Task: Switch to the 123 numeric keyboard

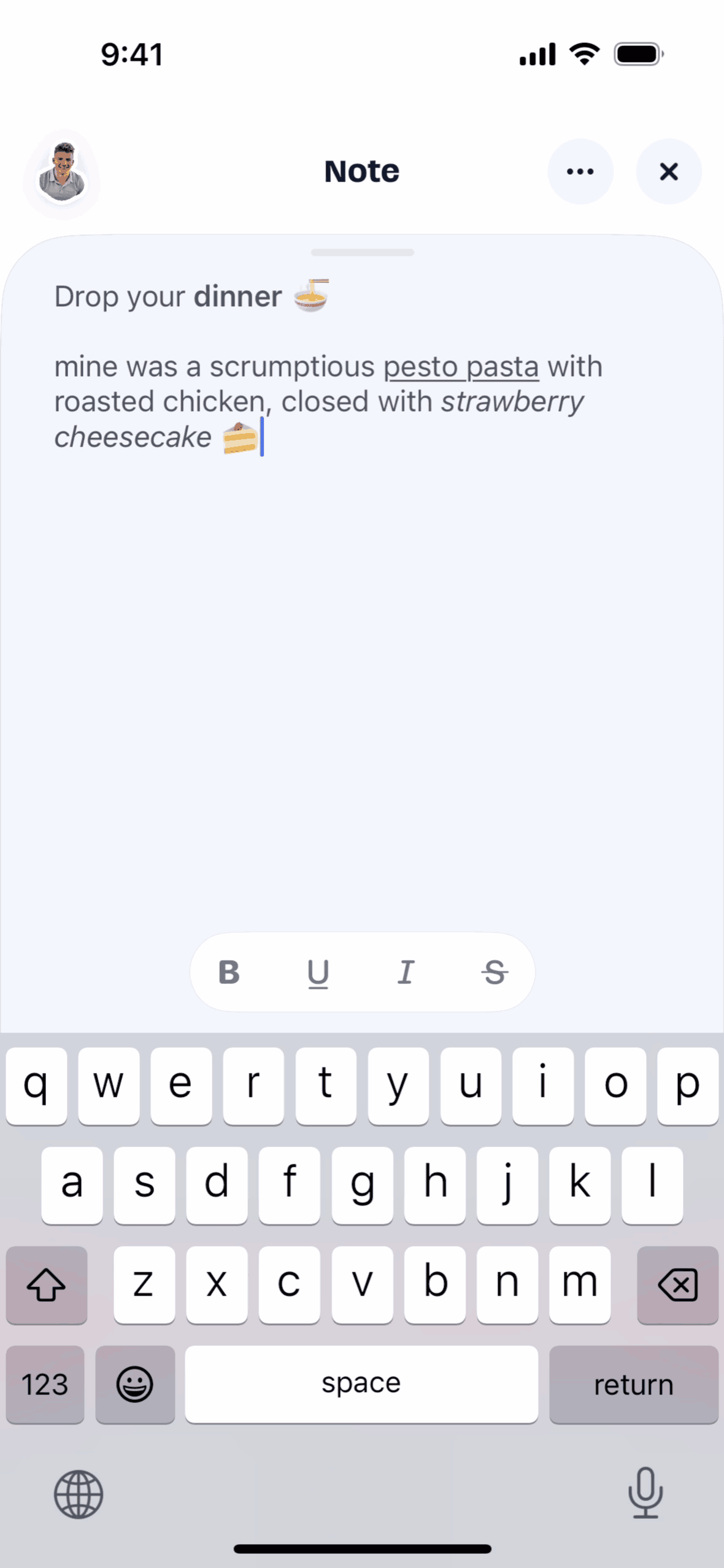Action: [x=45, y=1385]
